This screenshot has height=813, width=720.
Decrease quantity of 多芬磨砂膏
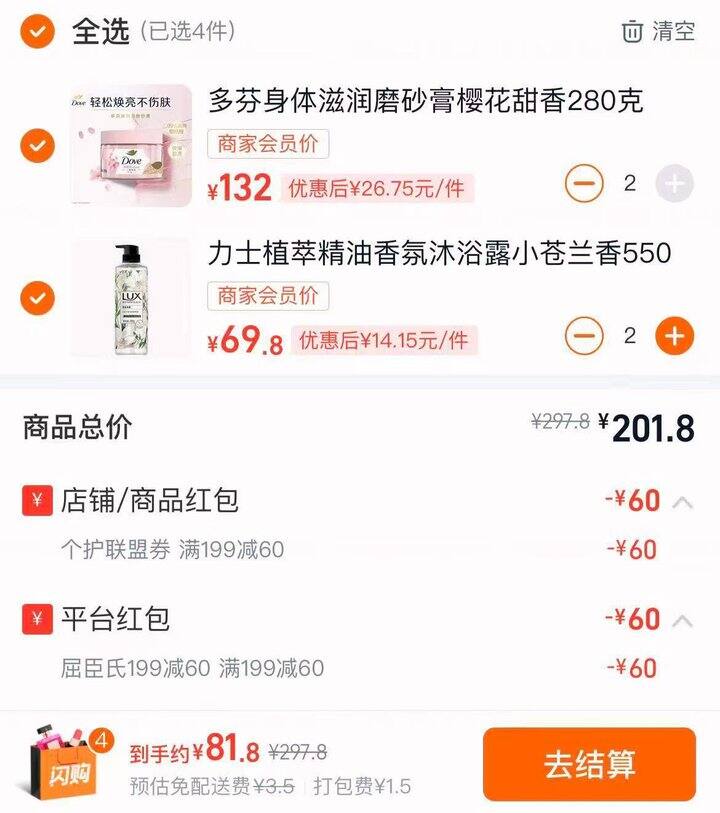coord(584,184)
